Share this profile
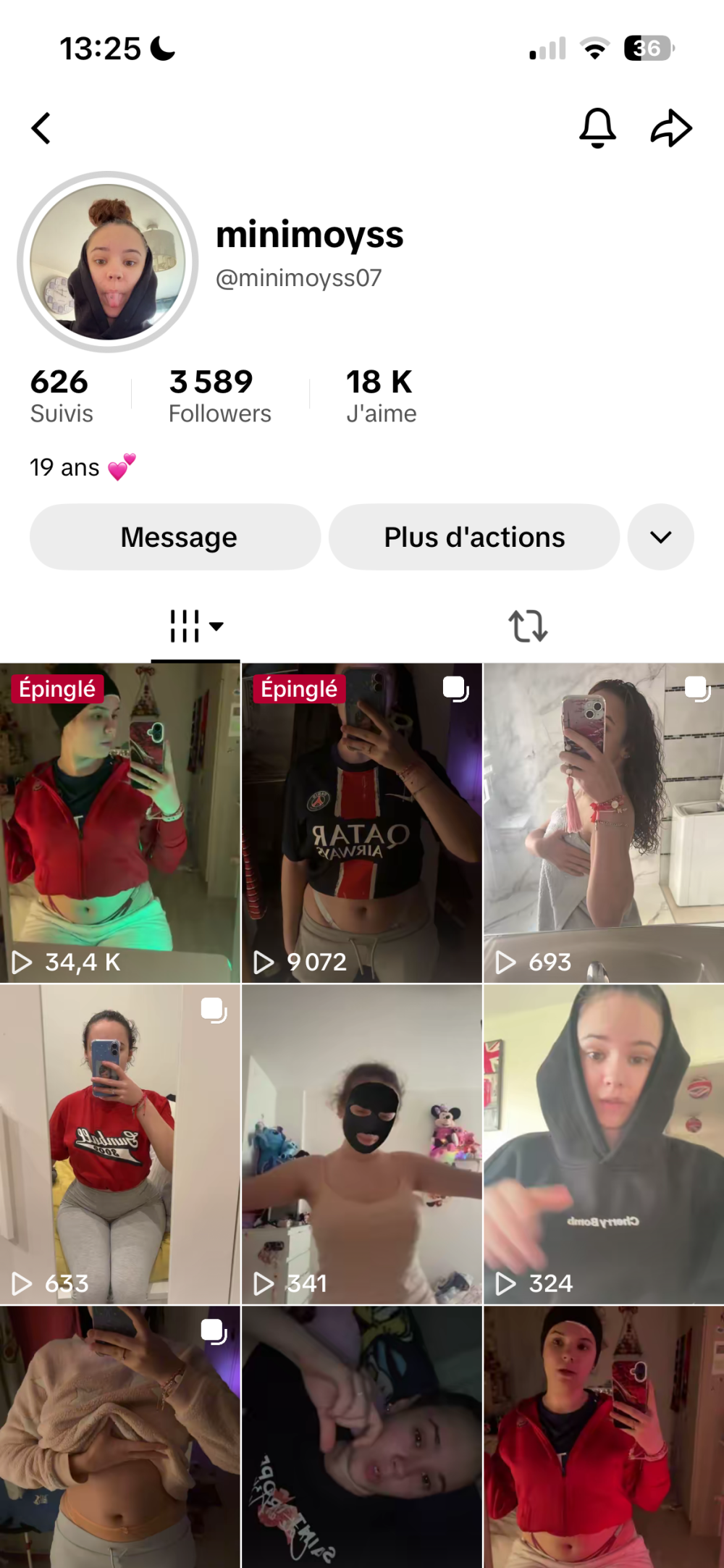 click(671, 128)
